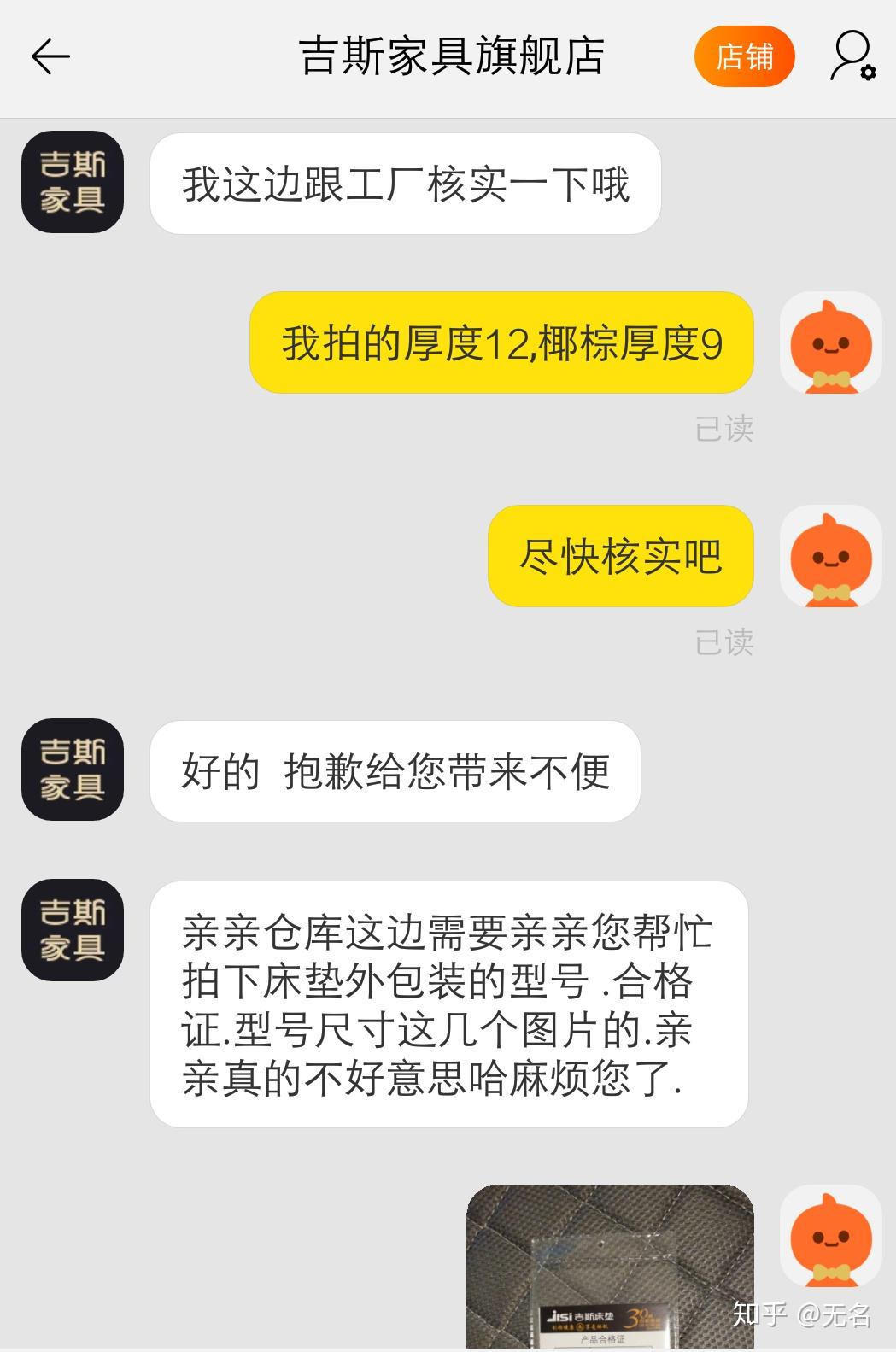Image resolution: width=896 pixels, height=1352 pixels.
Task: Open the 店铺 store page button
Action: 745,57
